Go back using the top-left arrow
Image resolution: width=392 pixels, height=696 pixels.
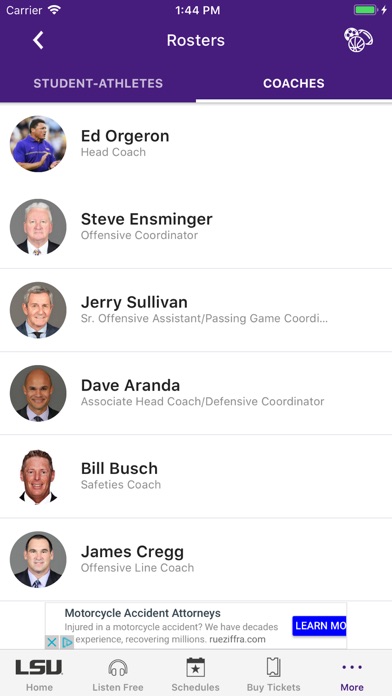(x=38, y=40)
